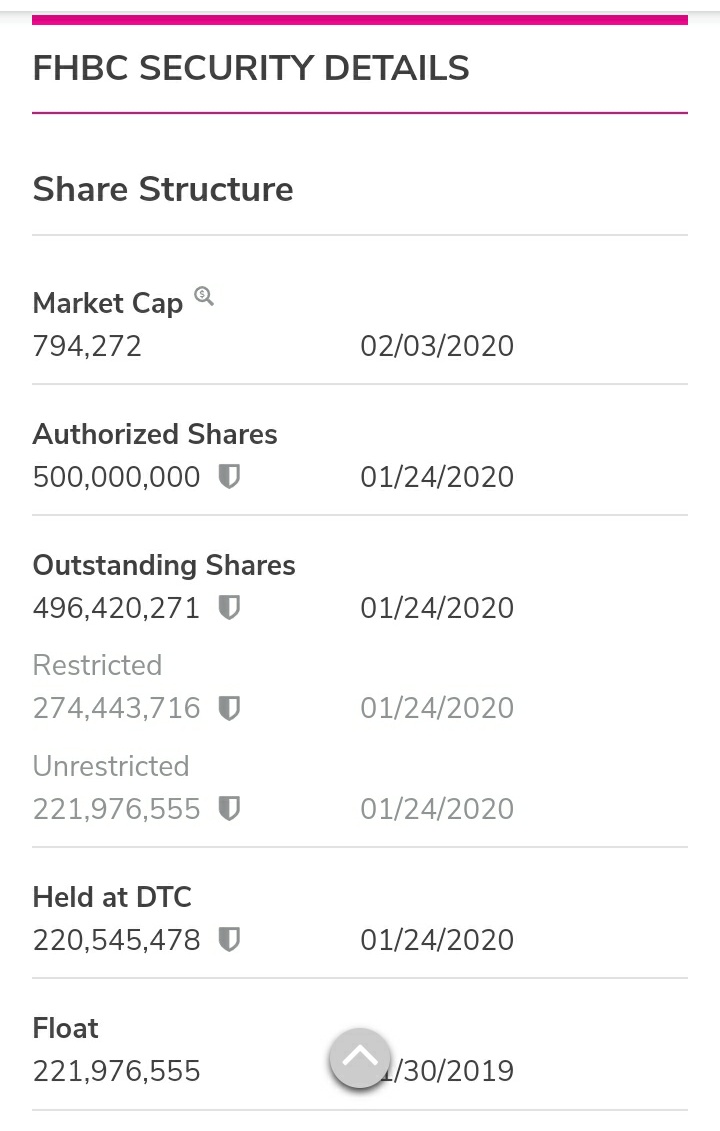Screen dimensions: 720x1131
Task: Tap the shield icon next to Unrestricted shares
Action: (229, 809)
